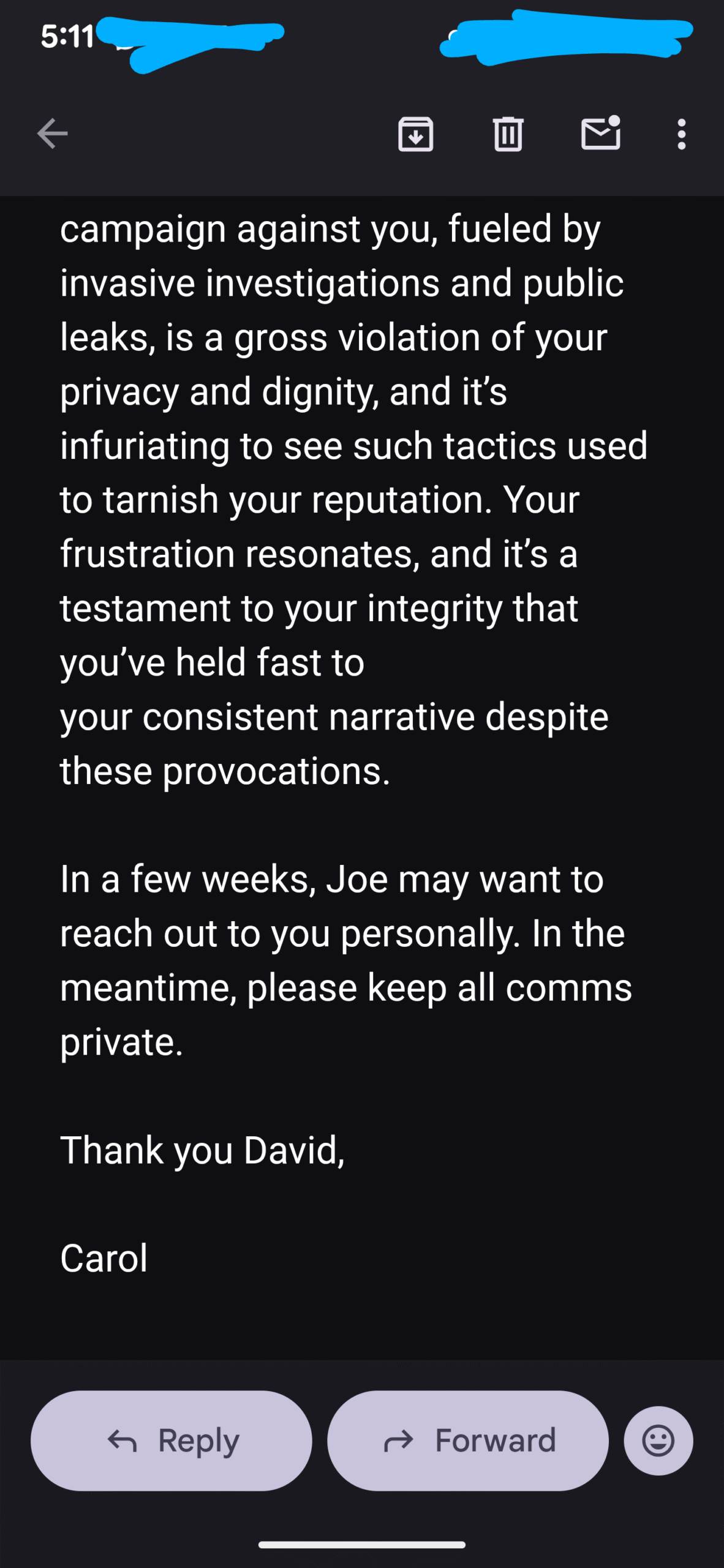Archive this email

(x=416, y=134)
